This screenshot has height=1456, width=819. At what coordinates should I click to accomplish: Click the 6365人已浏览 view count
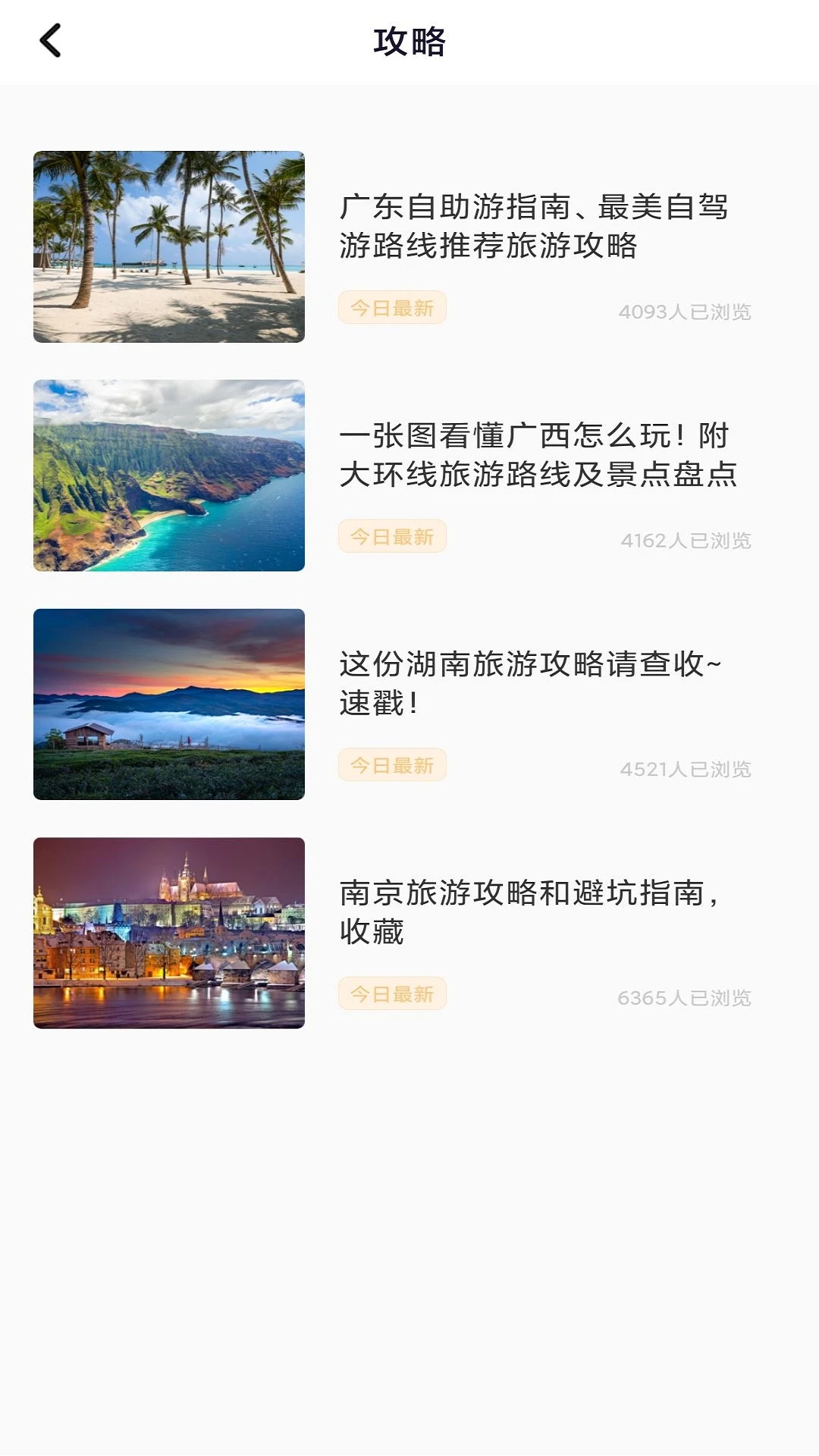[x=686, y=999]
